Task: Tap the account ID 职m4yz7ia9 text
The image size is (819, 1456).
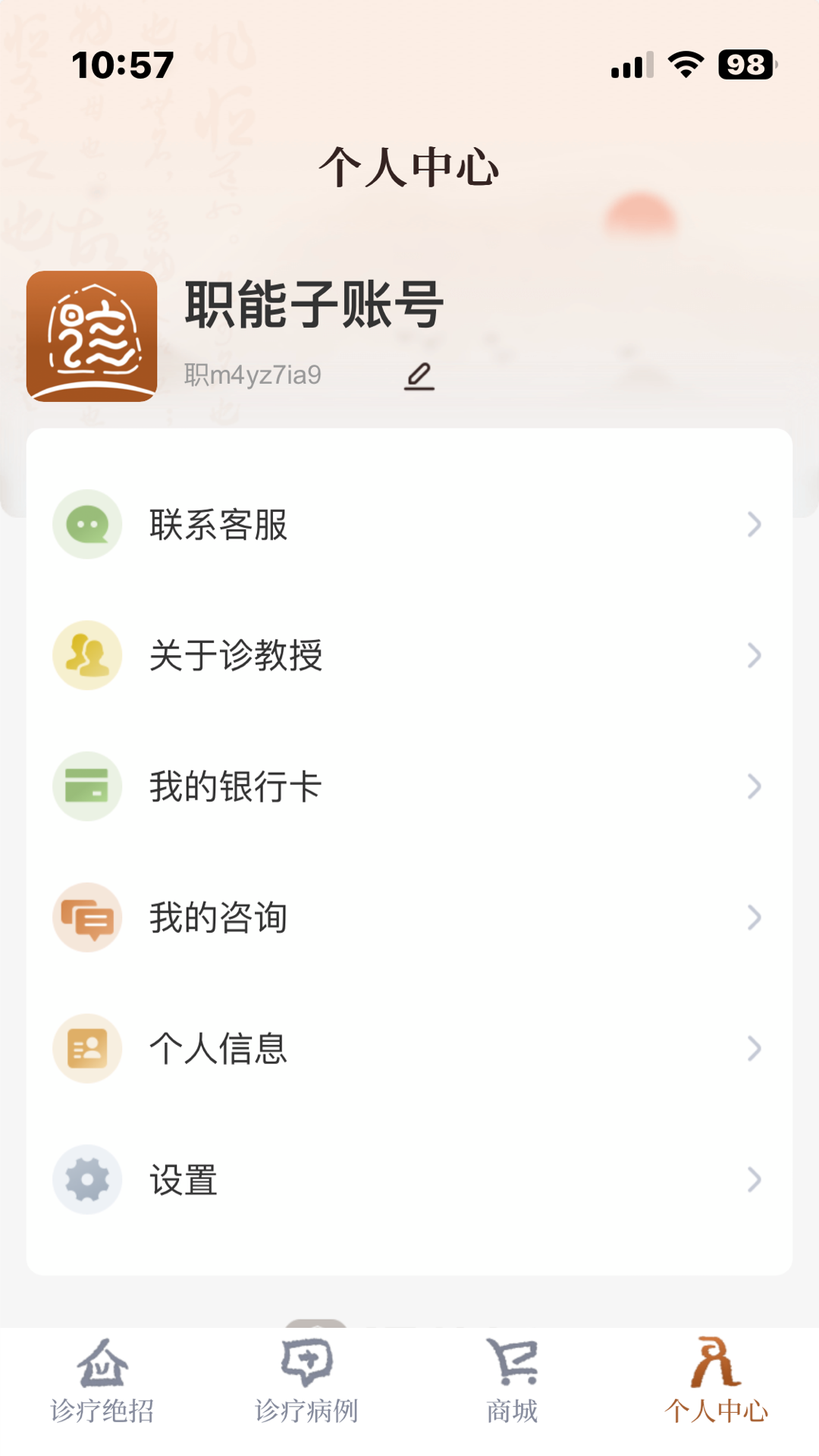Action: 253,372
